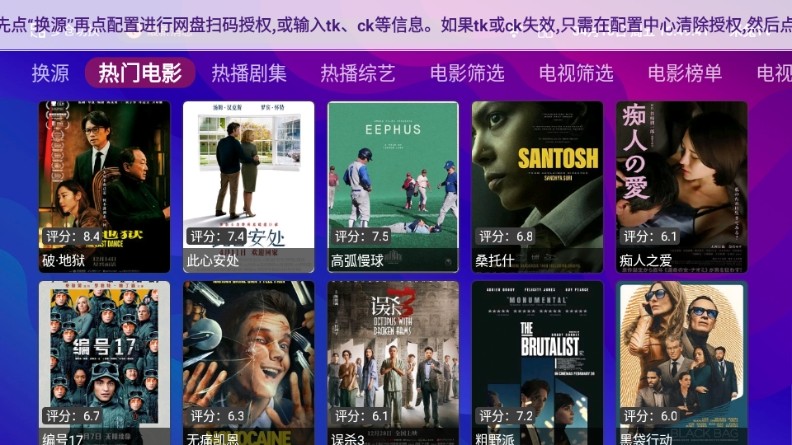Image resolution: width=792 pixels, height=445 pixels.
Task: Open the 无痛凯恩 poster
Action: pyautogui.click(x=248, y=360)
